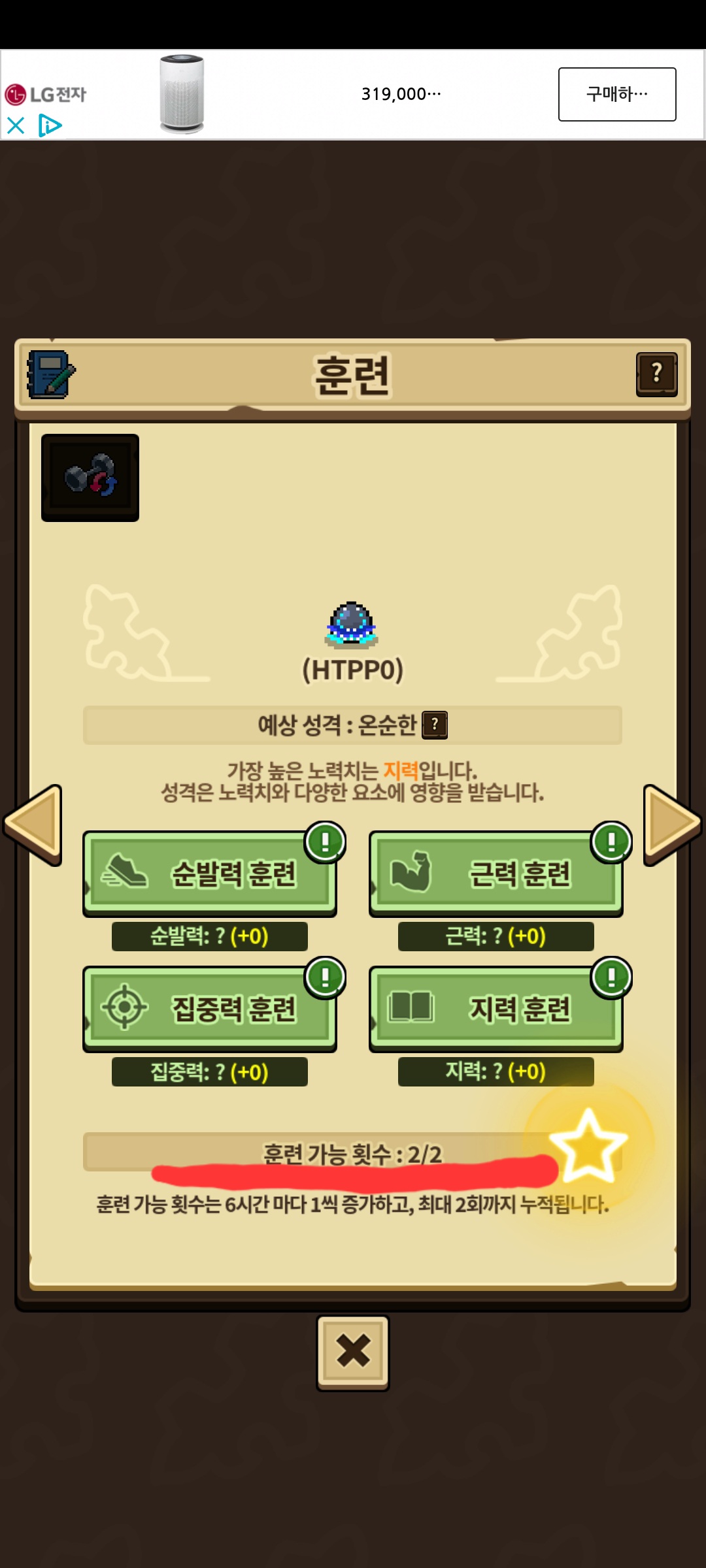Open the training notebook icon
706x1568 pixels.
[51, 374]
